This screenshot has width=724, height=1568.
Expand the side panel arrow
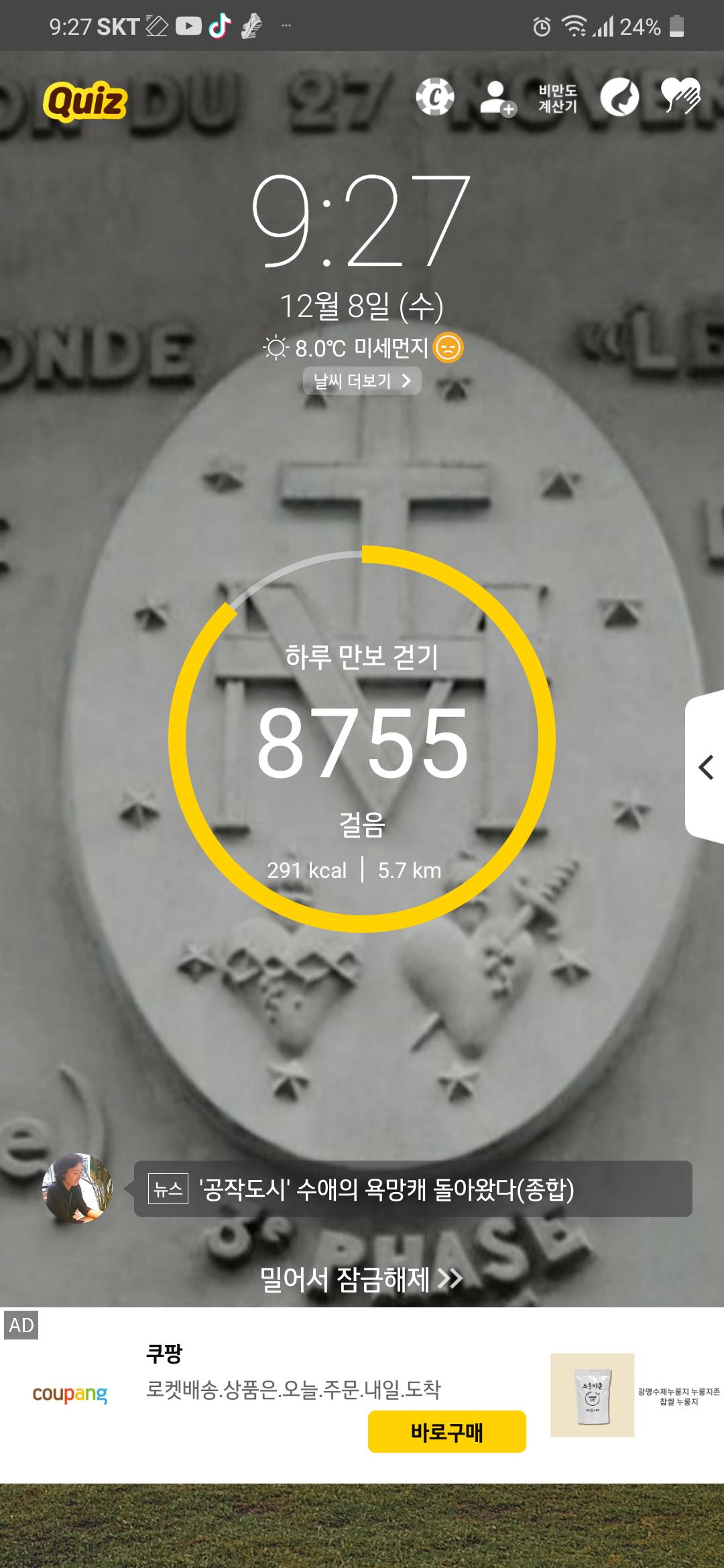coord(705,767)
